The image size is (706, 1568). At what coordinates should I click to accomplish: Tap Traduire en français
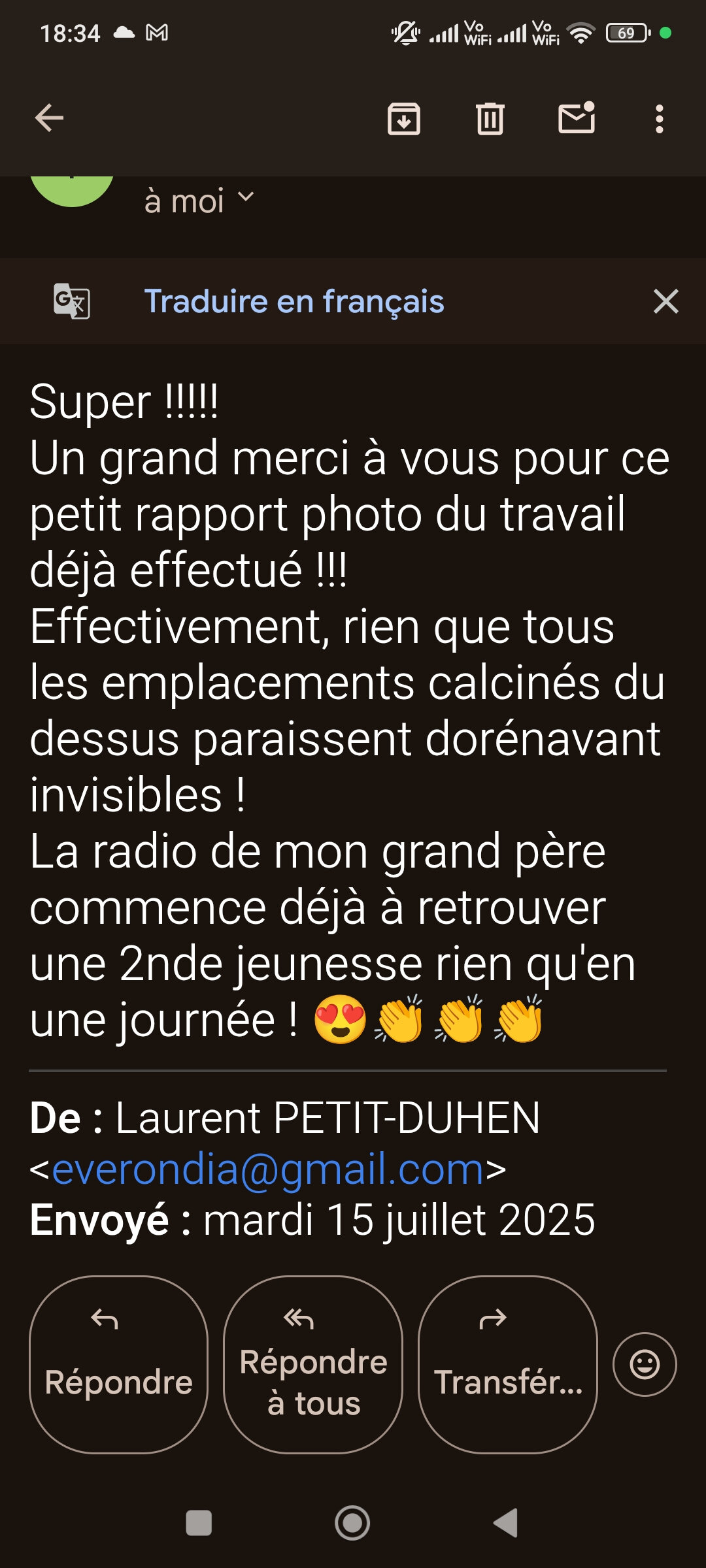click(294, 301)
